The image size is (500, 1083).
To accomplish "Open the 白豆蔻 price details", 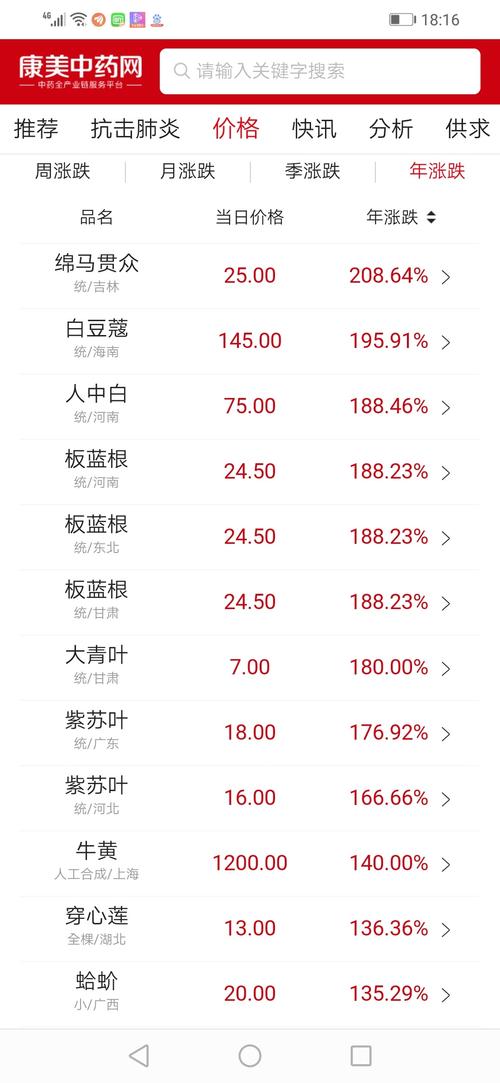I will click(x=250, y=341).
